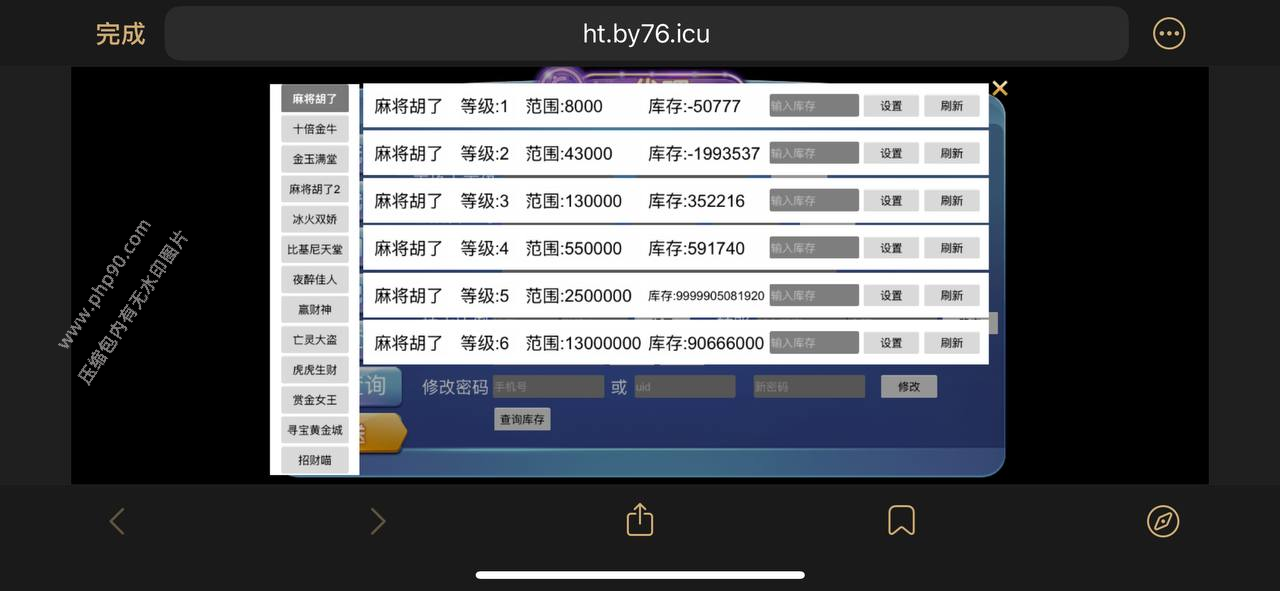Tap the 修改 password button

(x=908, y=386)
